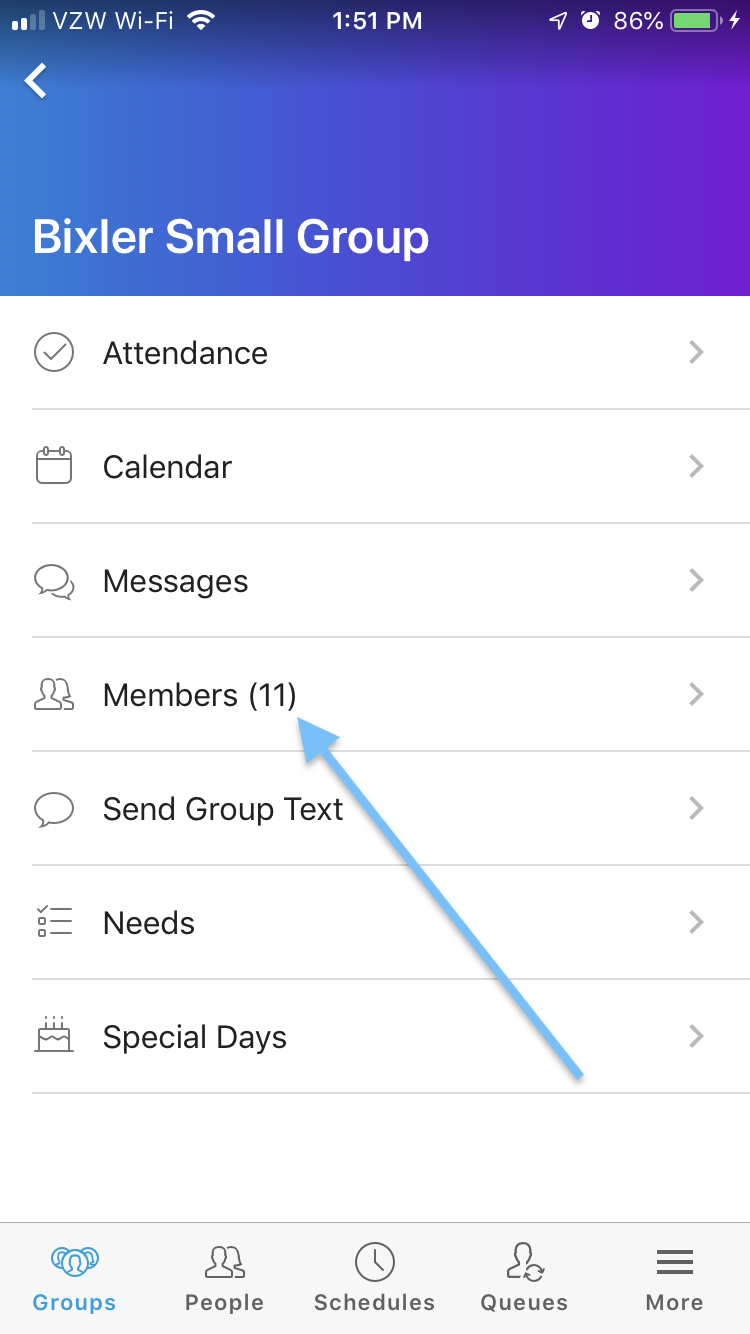Tap Send Group Text

222,808
